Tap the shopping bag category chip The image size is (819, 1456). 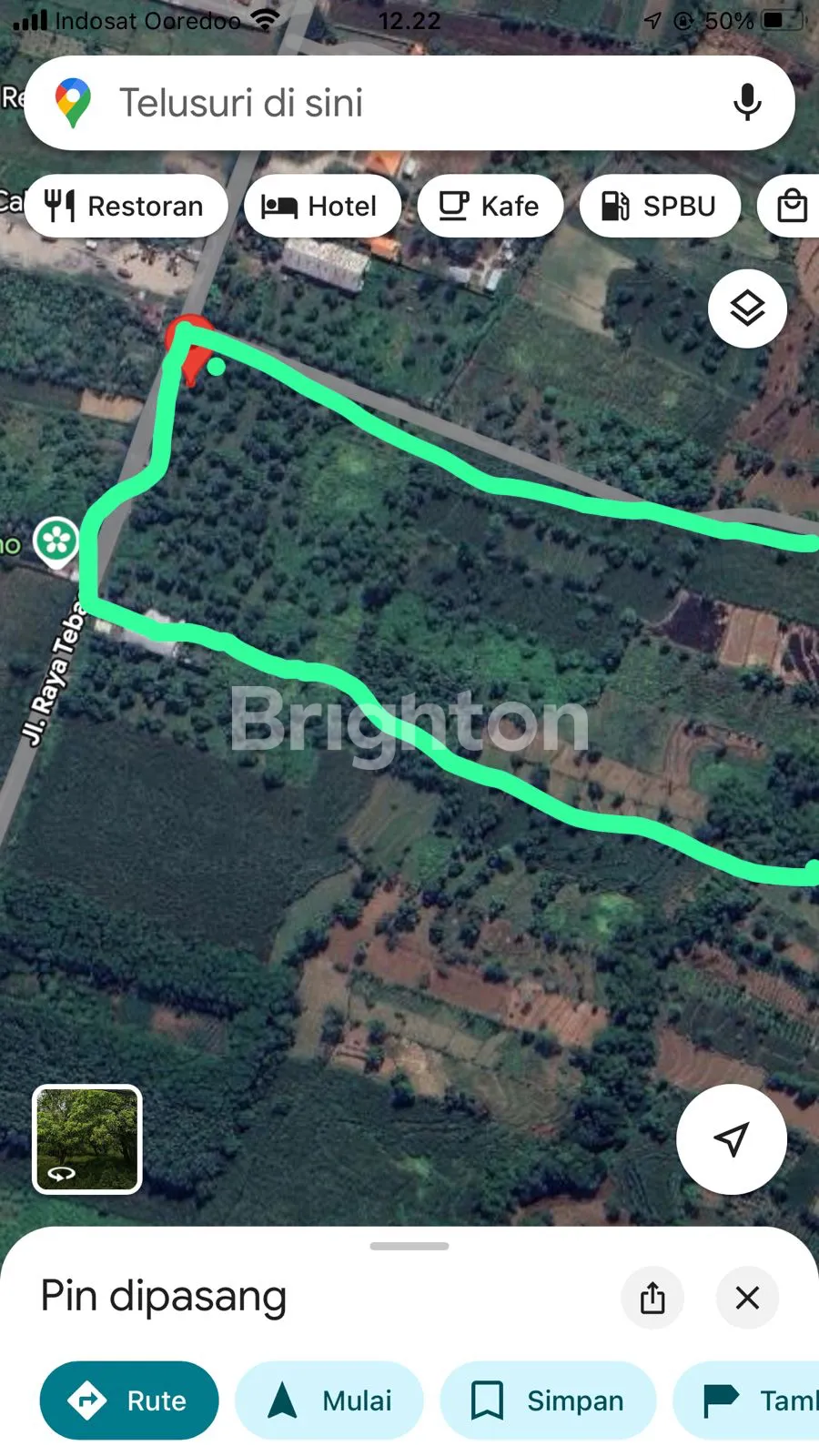coord(792,207)
